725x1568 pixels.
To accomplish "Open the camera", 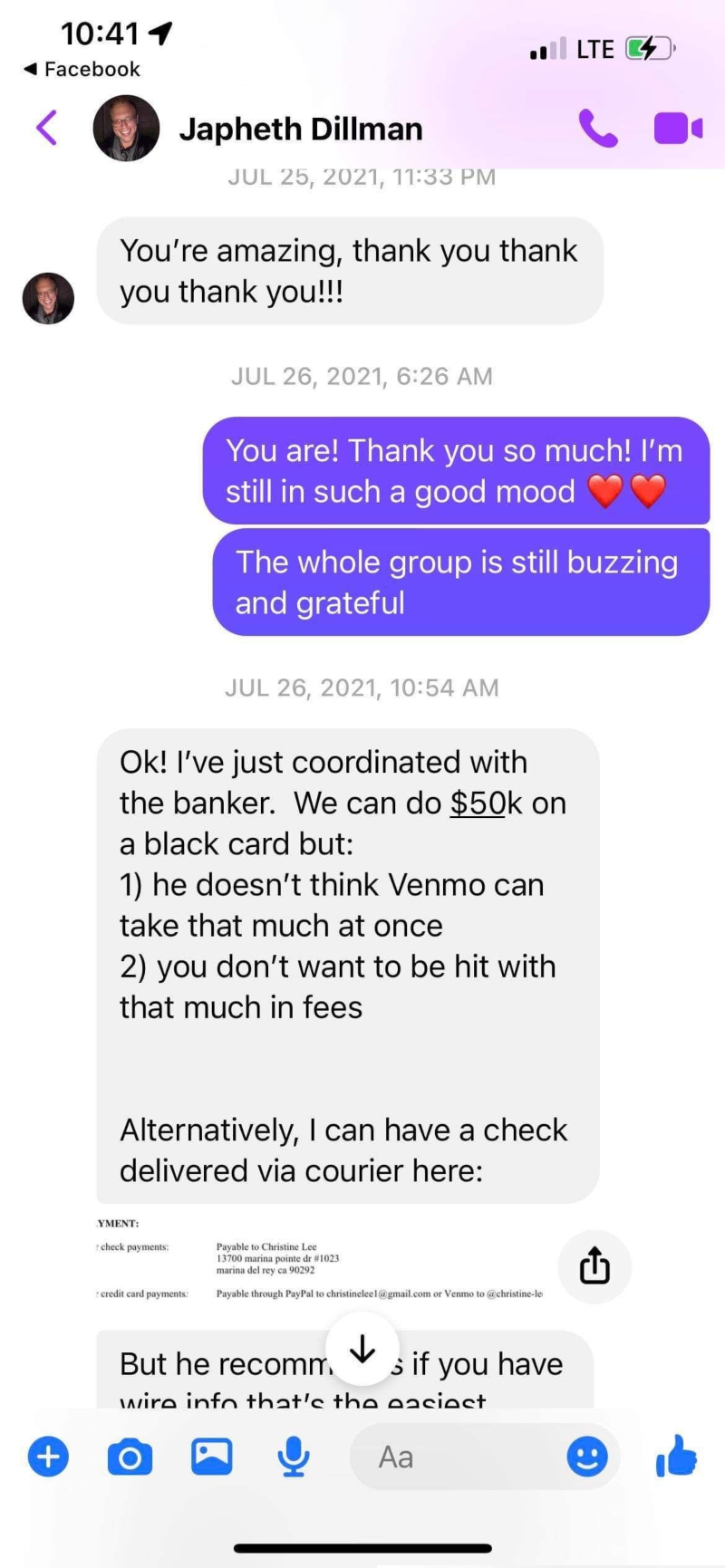I will click(x=130, y=1457).
